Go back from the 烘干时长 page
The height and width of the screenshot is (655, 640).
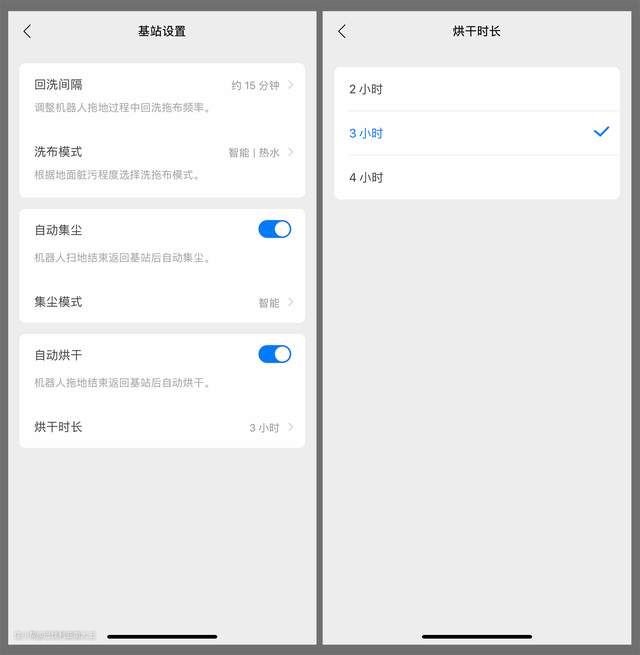[342, 31]
